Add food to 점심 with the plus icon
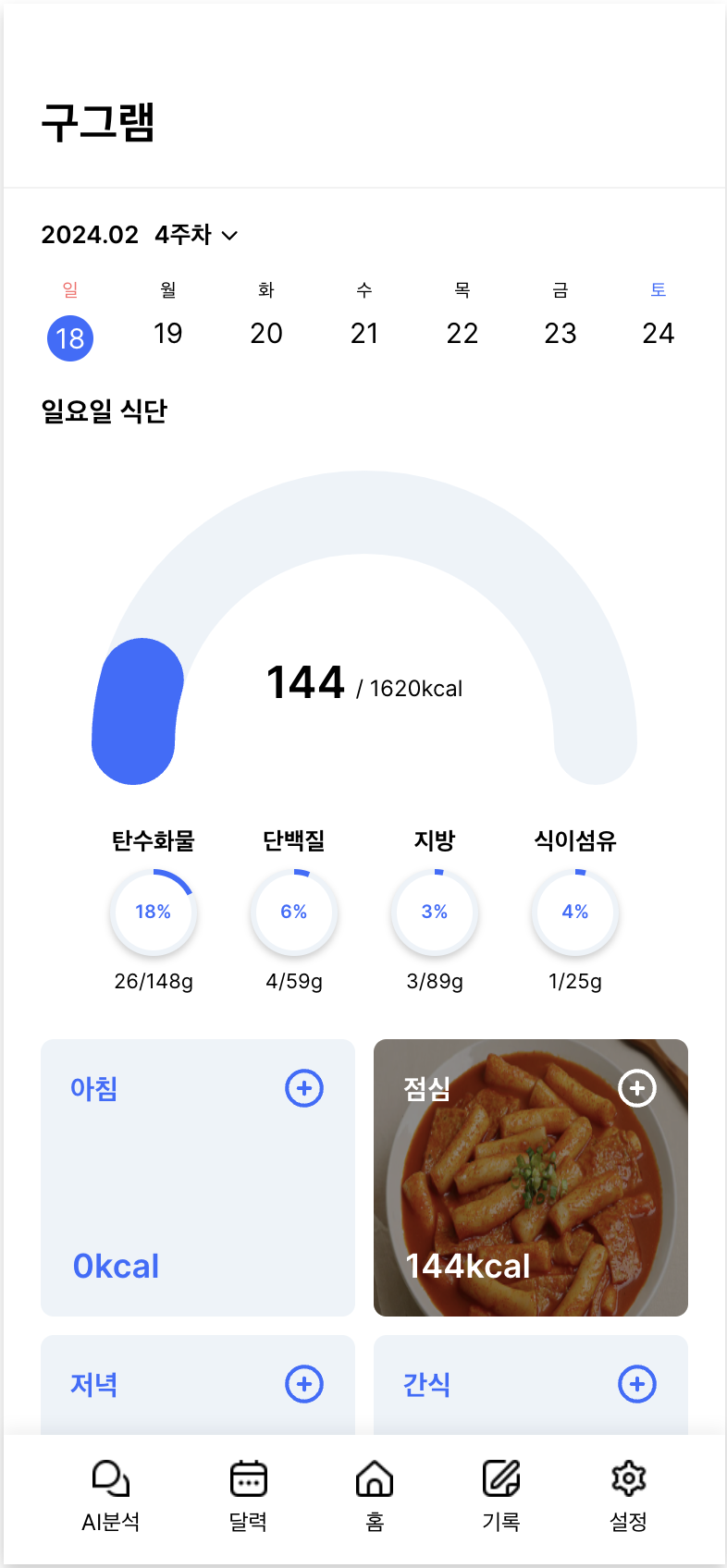Image resolution: width=727 pixels, height=1568 pixels. (x=637, y=1088)
